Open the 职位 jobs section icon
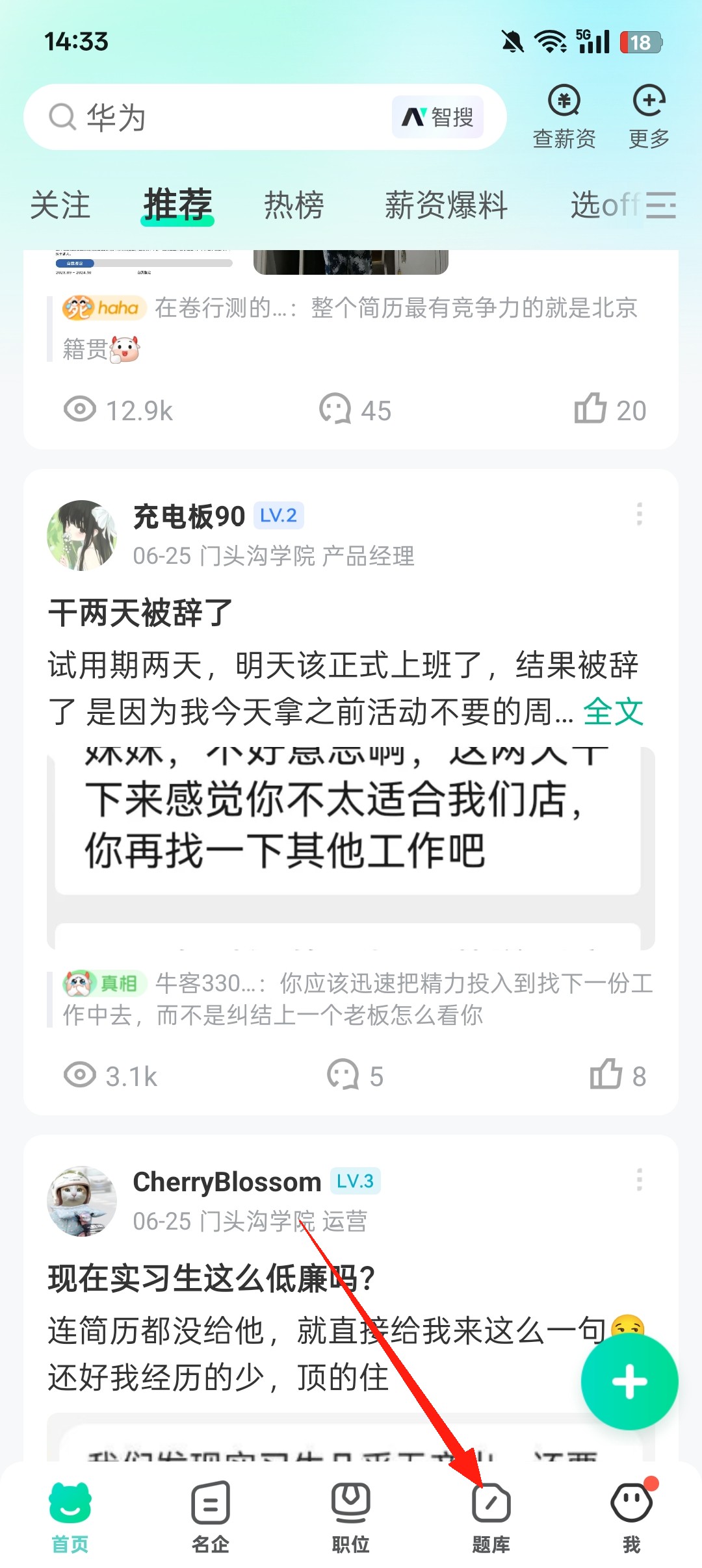702x1568 pixels. [350, 1513]
